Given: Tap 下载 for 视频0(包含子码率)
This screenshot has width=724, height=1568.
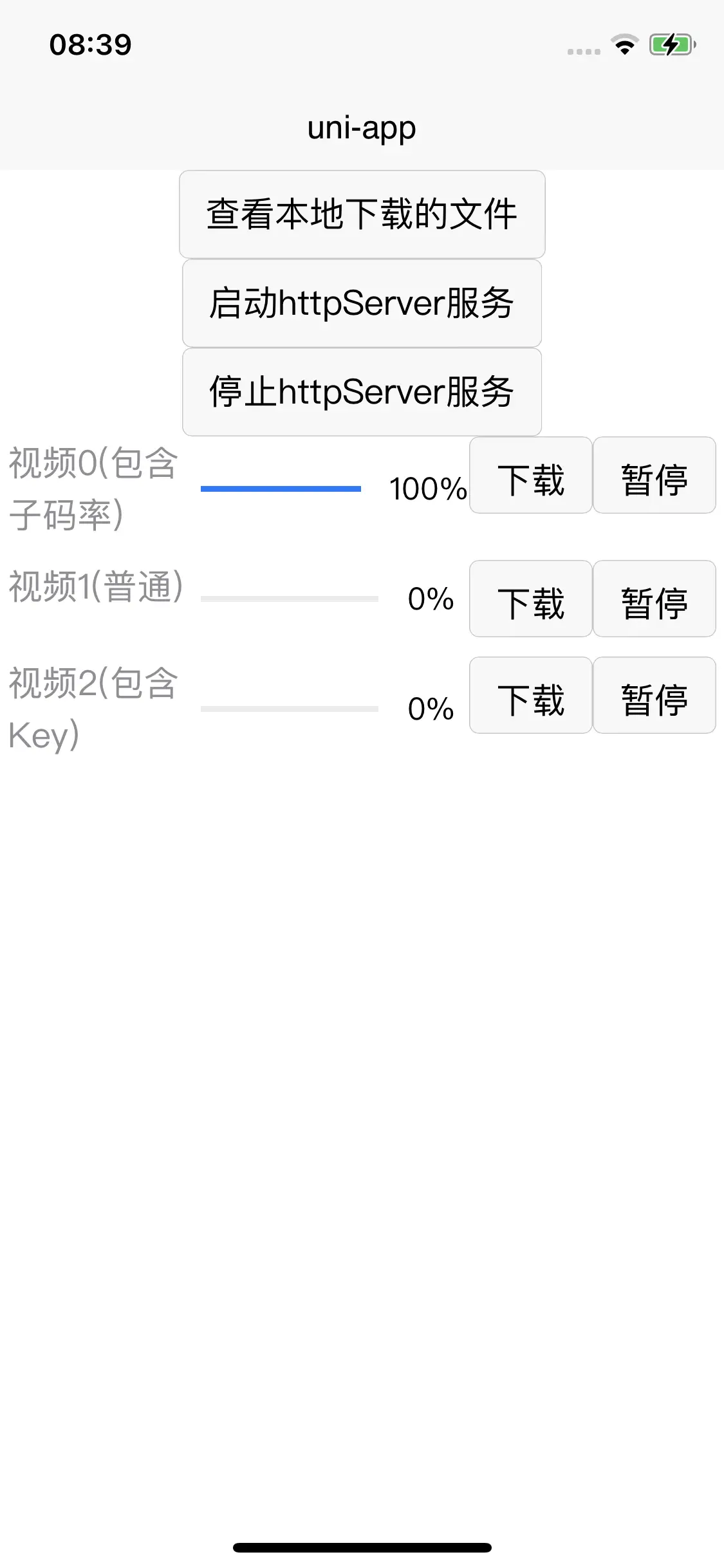Looking at the screenshot, I should pos(531,475).
